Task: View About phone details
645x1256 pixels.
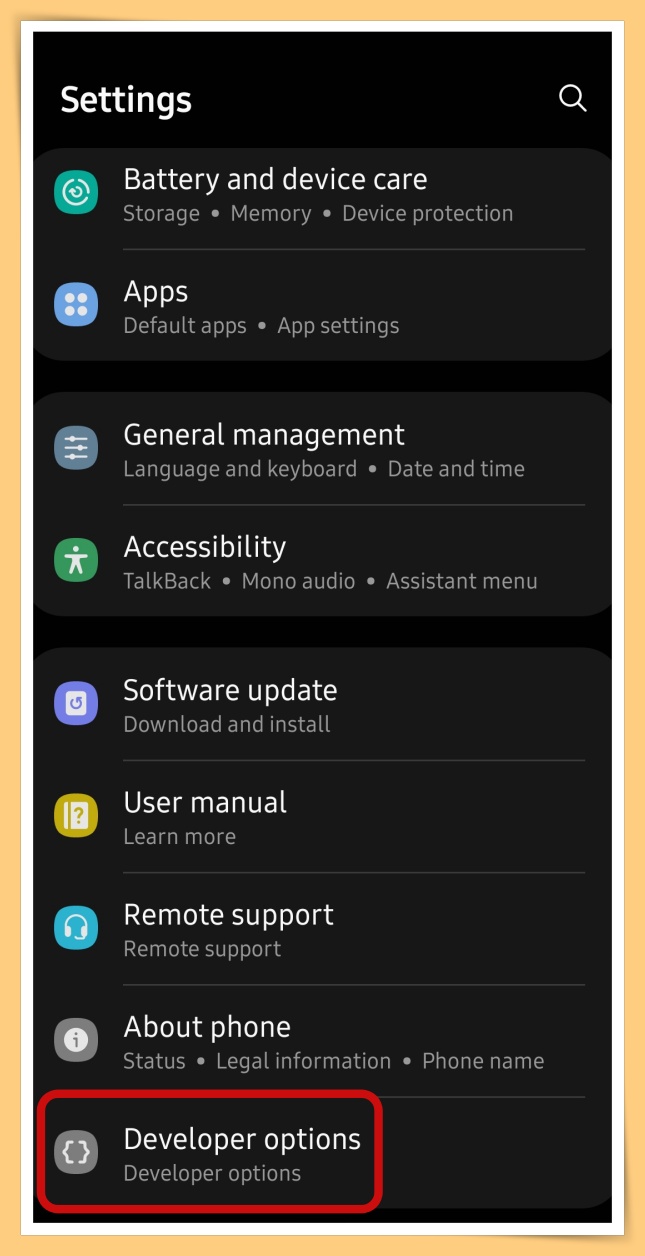Action: 318,1041
